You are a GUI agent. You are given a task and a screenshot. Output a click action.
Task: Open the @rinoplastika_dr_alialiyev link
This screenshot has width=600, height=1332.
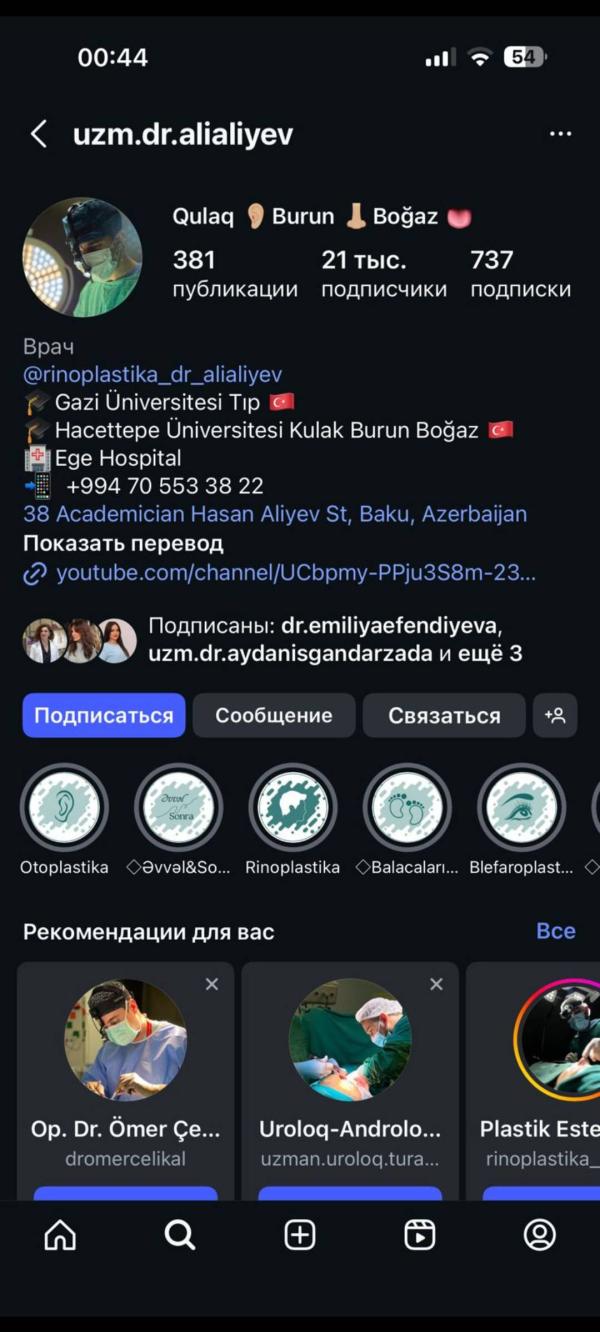[152, 375]
